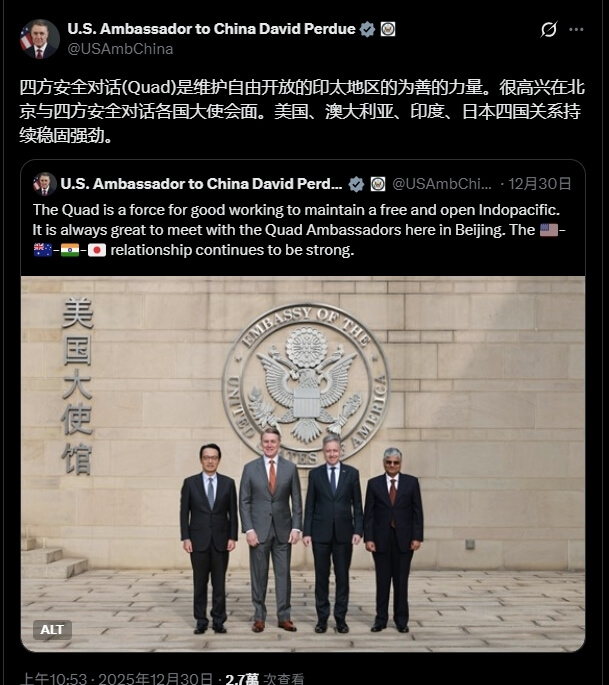View the embassy group photo full screen
The image size is (609, 685).
302,460
